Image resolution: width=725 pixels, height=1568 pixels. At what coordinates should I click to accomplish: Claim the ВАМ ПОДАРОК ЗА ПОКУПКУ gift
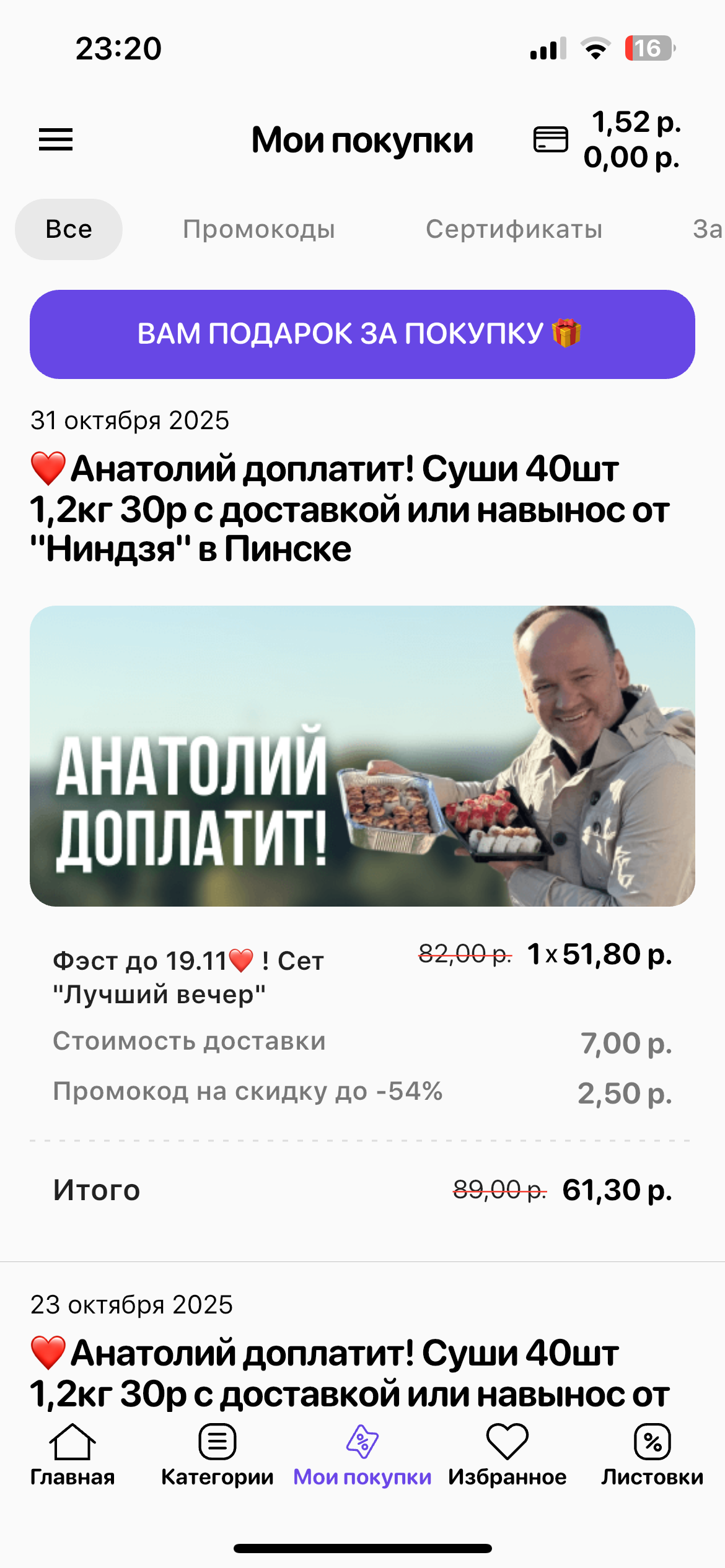point(362,334)
